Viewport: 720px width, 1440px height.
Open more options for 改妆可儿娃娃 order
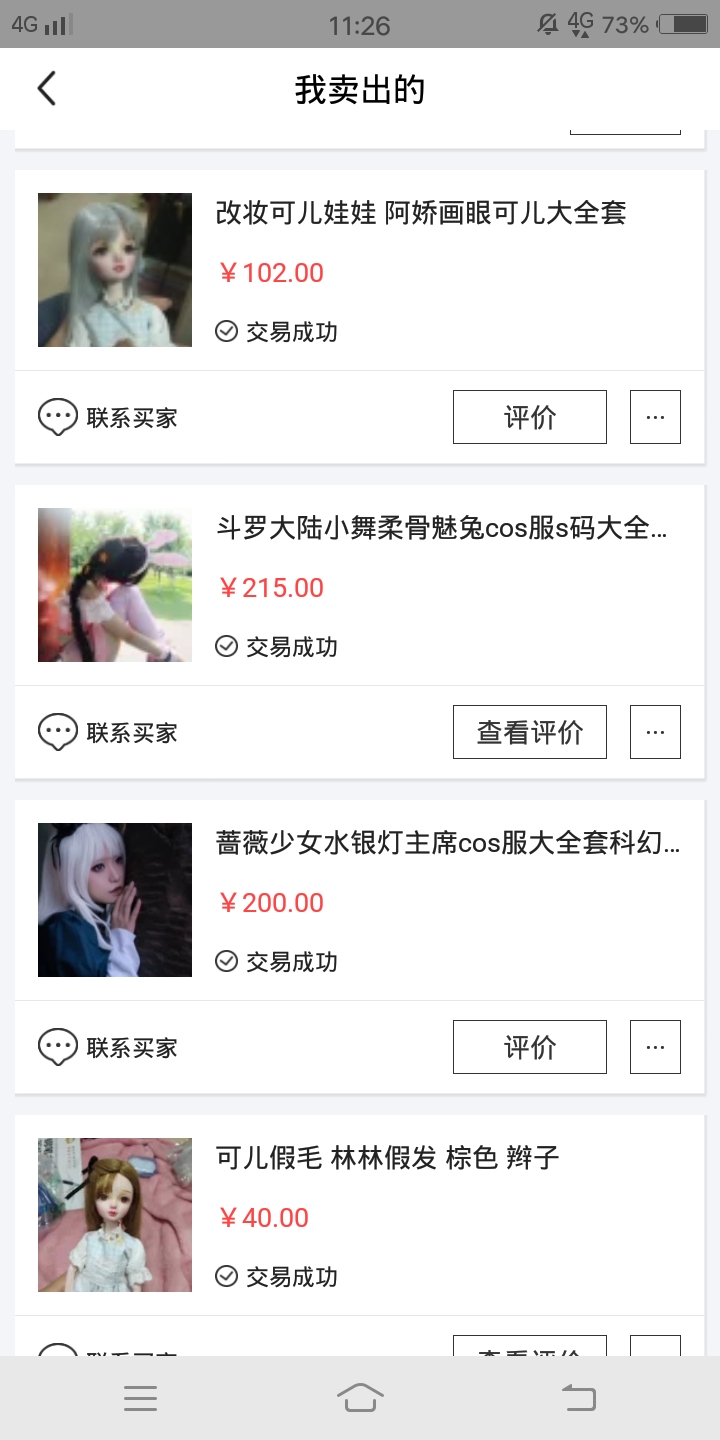[655, 417]
